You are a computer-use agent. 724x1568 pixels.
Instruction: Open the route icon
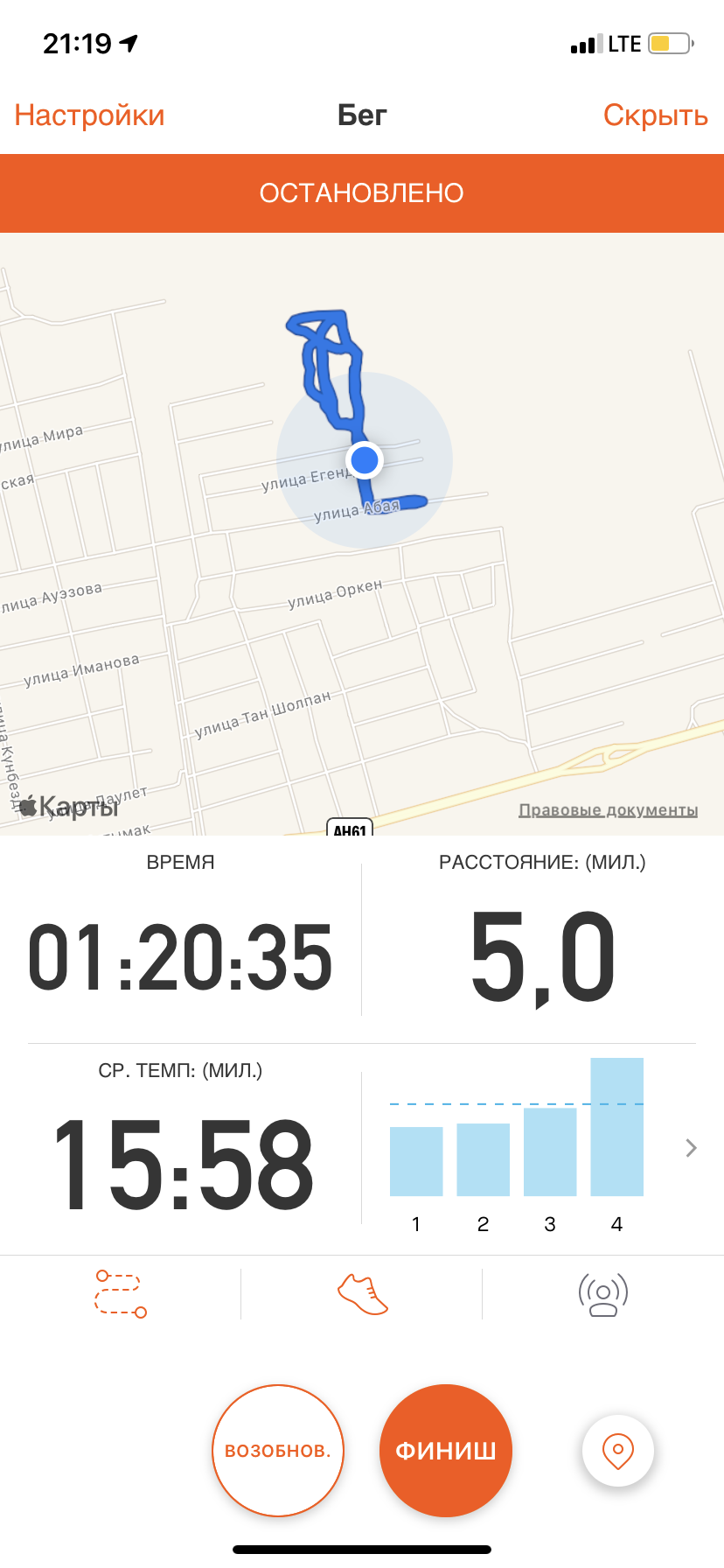click(x=121, y=1293)
